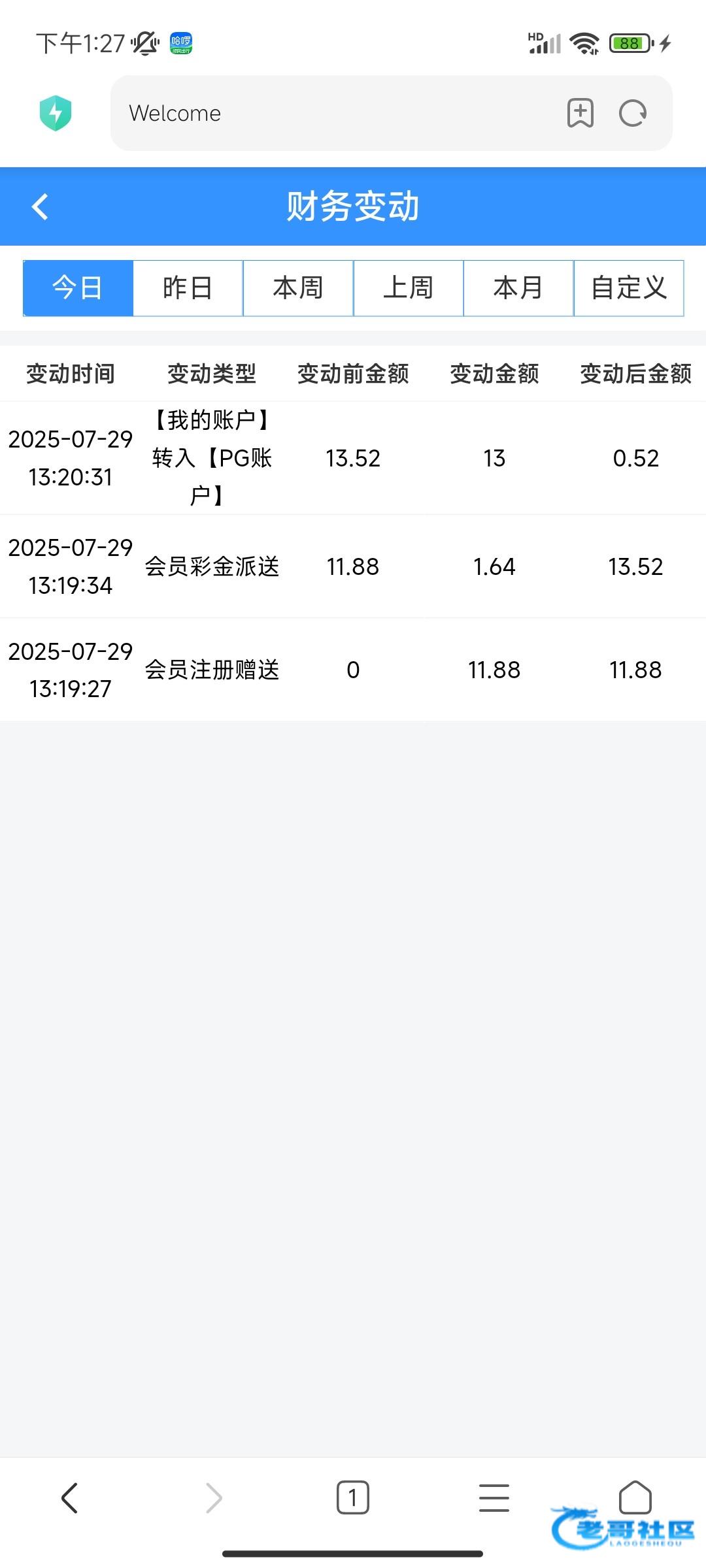Reload the page with the refresh icon
The width and height of the screenshot is (706, 1568).
(633, 113)
